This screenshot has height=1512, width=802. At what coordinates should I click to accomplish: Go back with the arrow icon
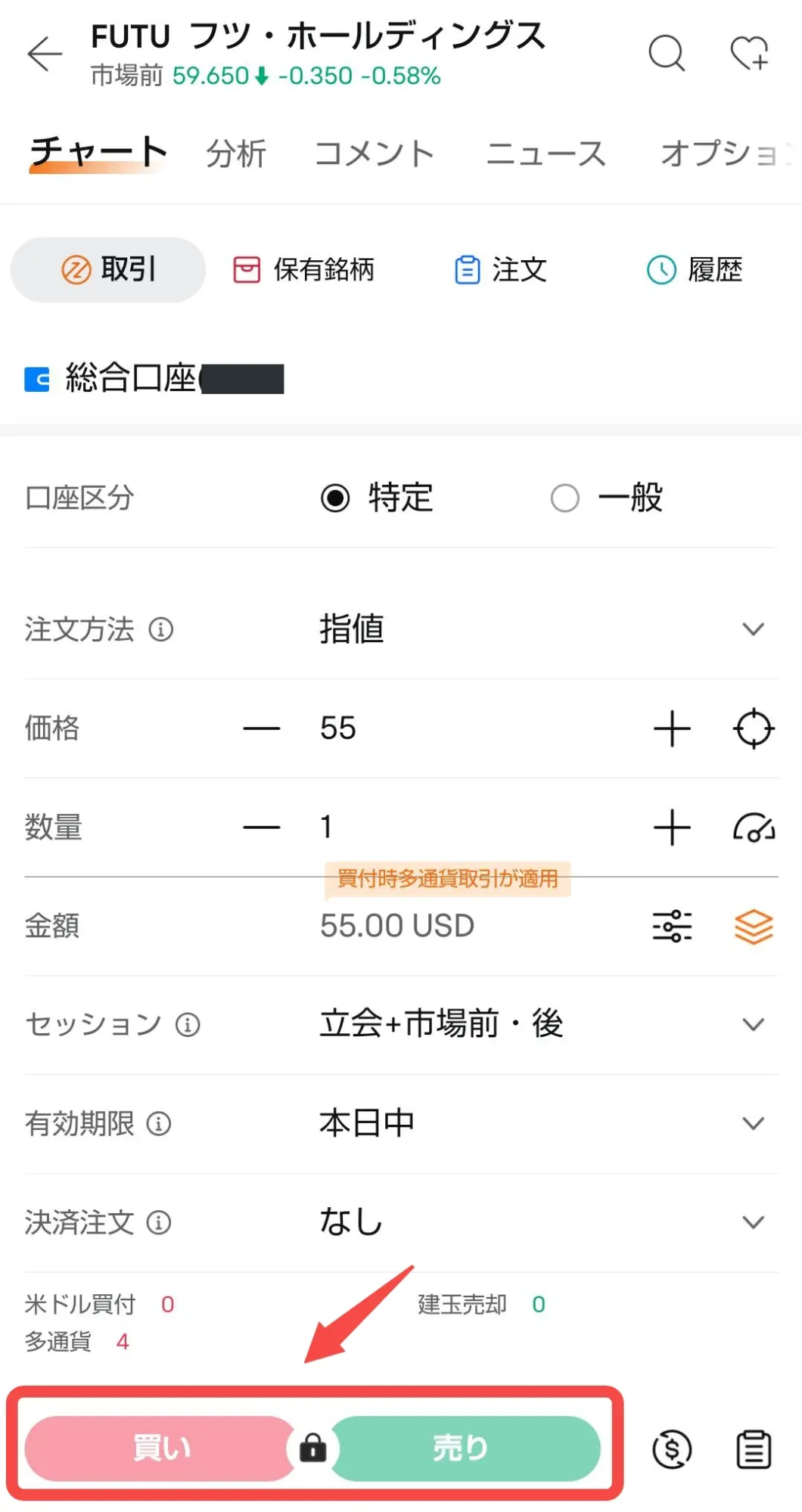pyautogui.click(x=45, y=54)
